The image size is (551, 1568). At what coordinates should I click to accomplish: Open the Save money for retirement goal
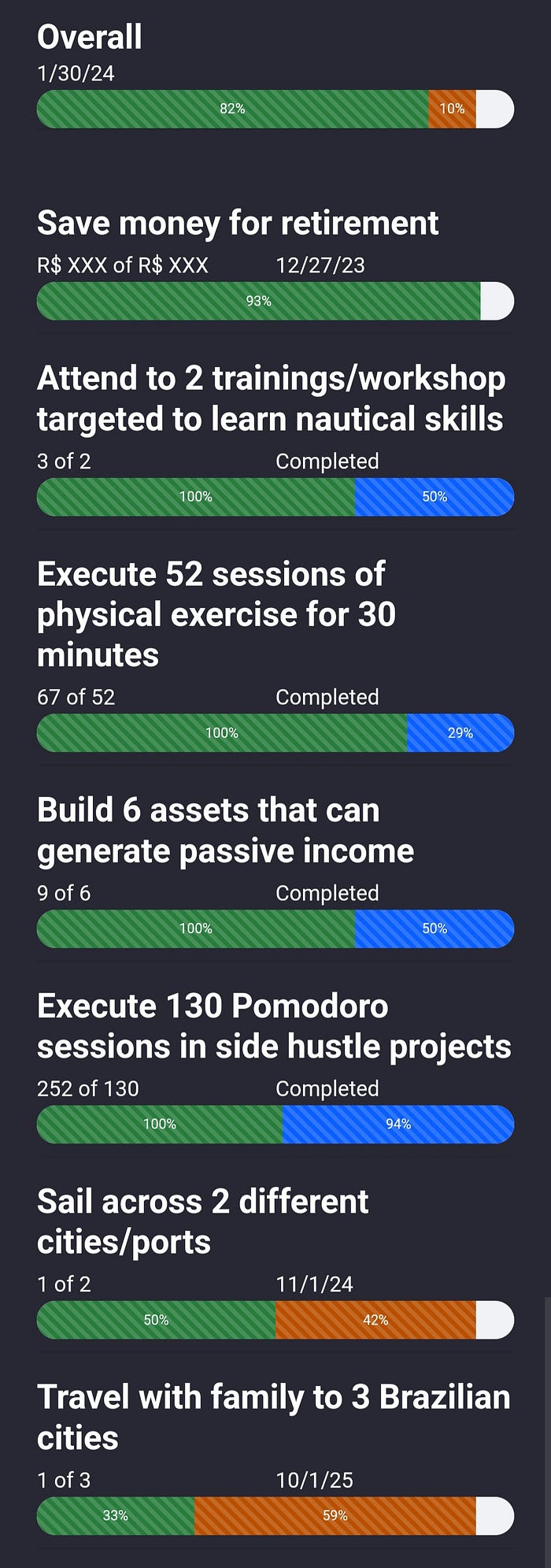(x=237, y=224)
